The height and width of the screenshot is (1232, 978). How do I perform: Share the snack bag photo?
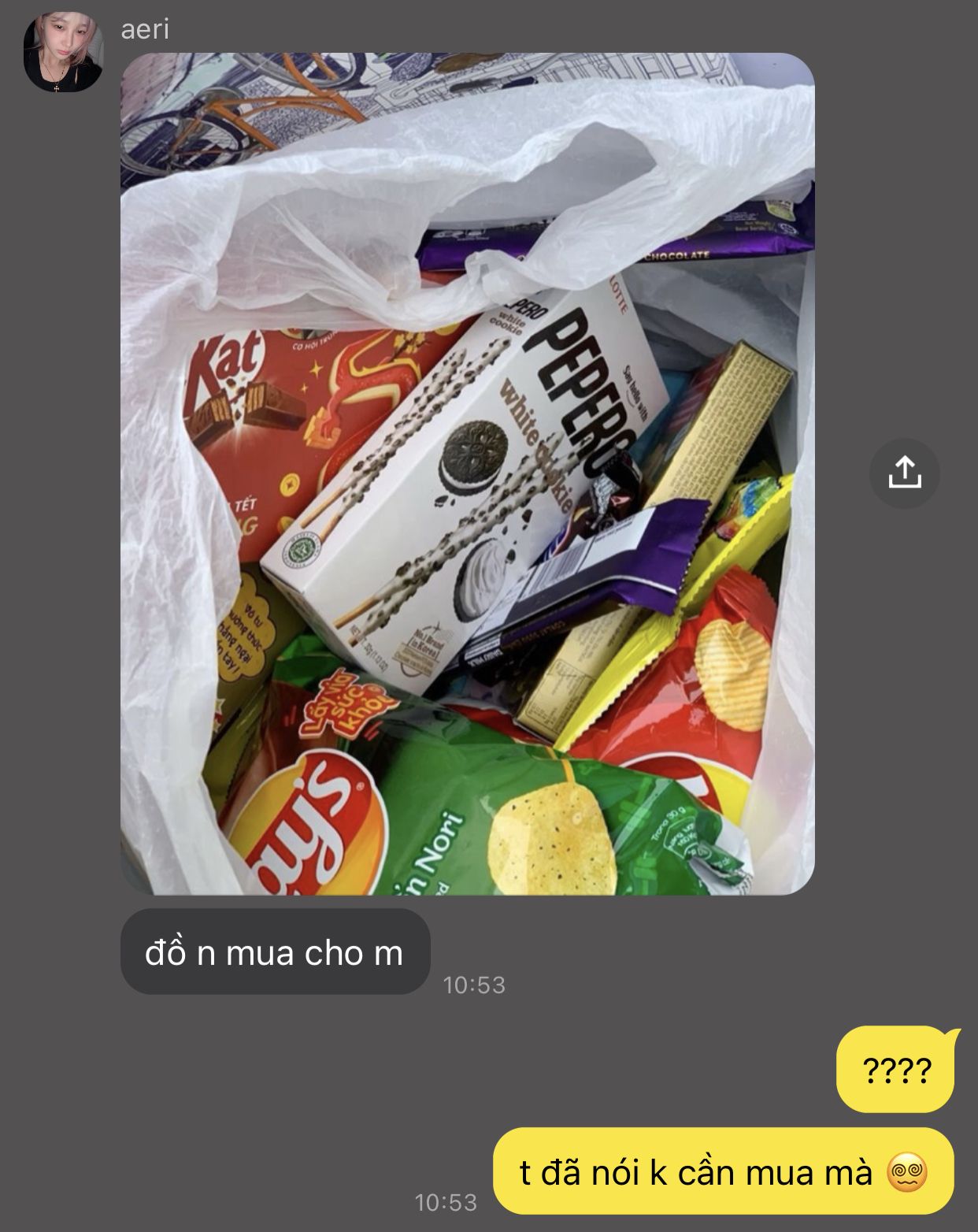904,473
